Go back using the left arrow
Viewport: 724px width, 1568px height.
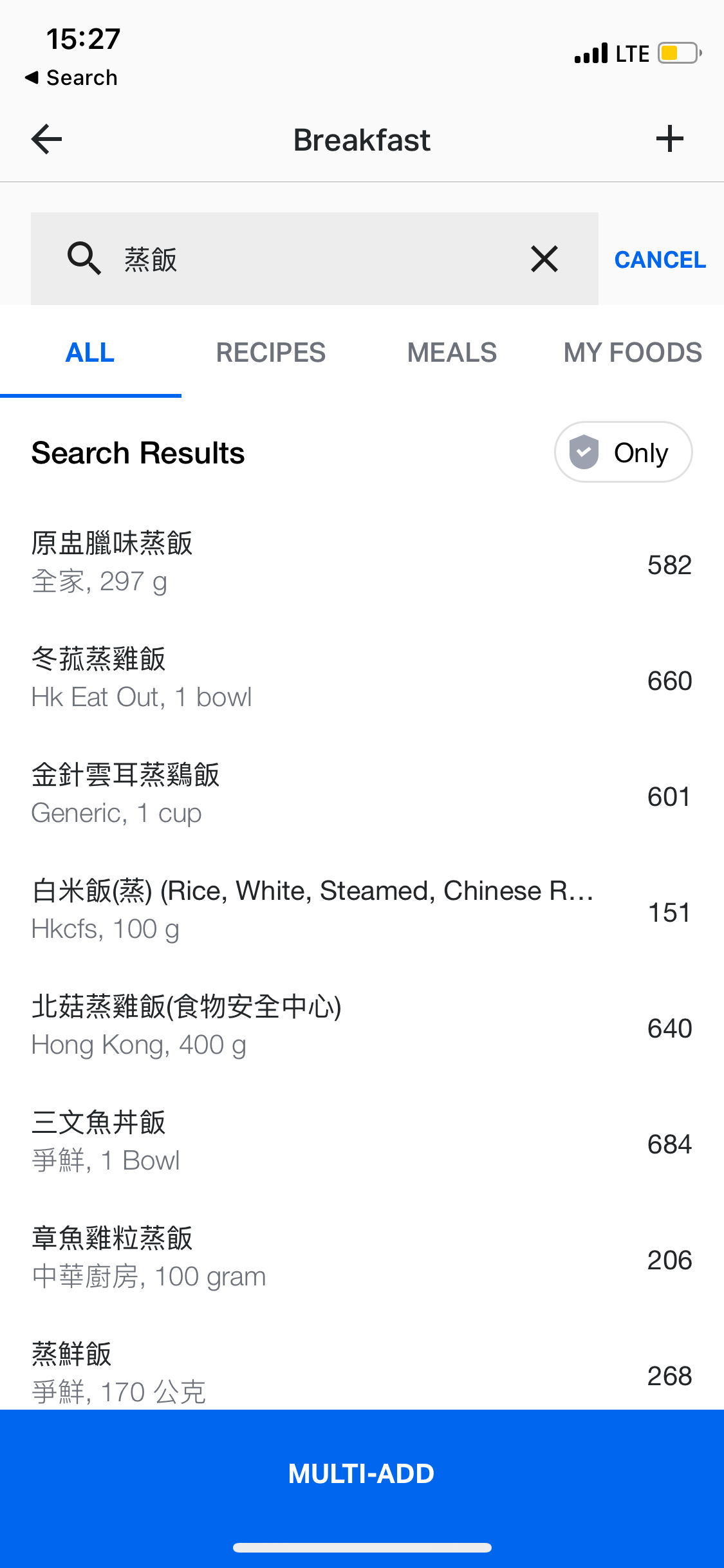46,139
